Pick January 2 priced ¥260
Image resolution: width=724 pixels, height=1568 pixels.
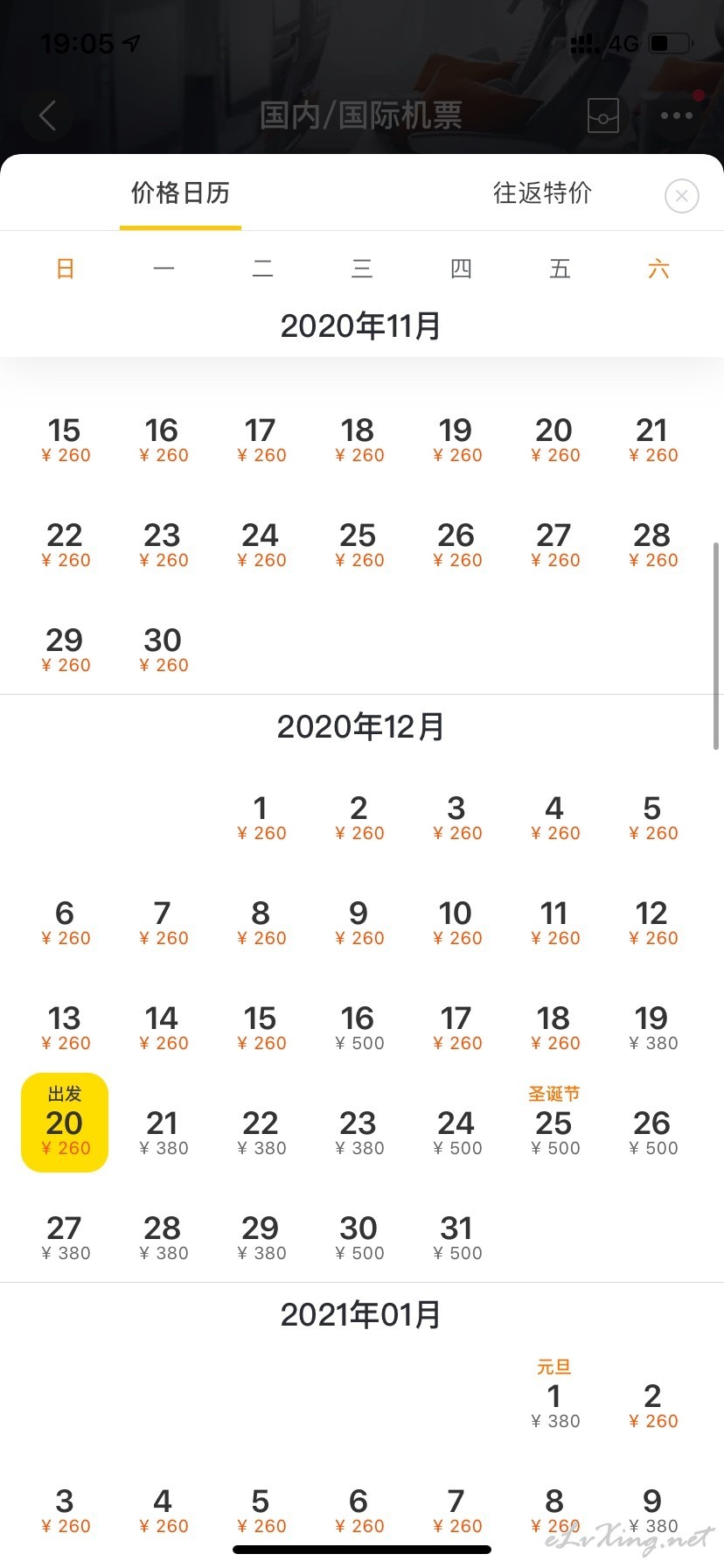coord(652,1405)
